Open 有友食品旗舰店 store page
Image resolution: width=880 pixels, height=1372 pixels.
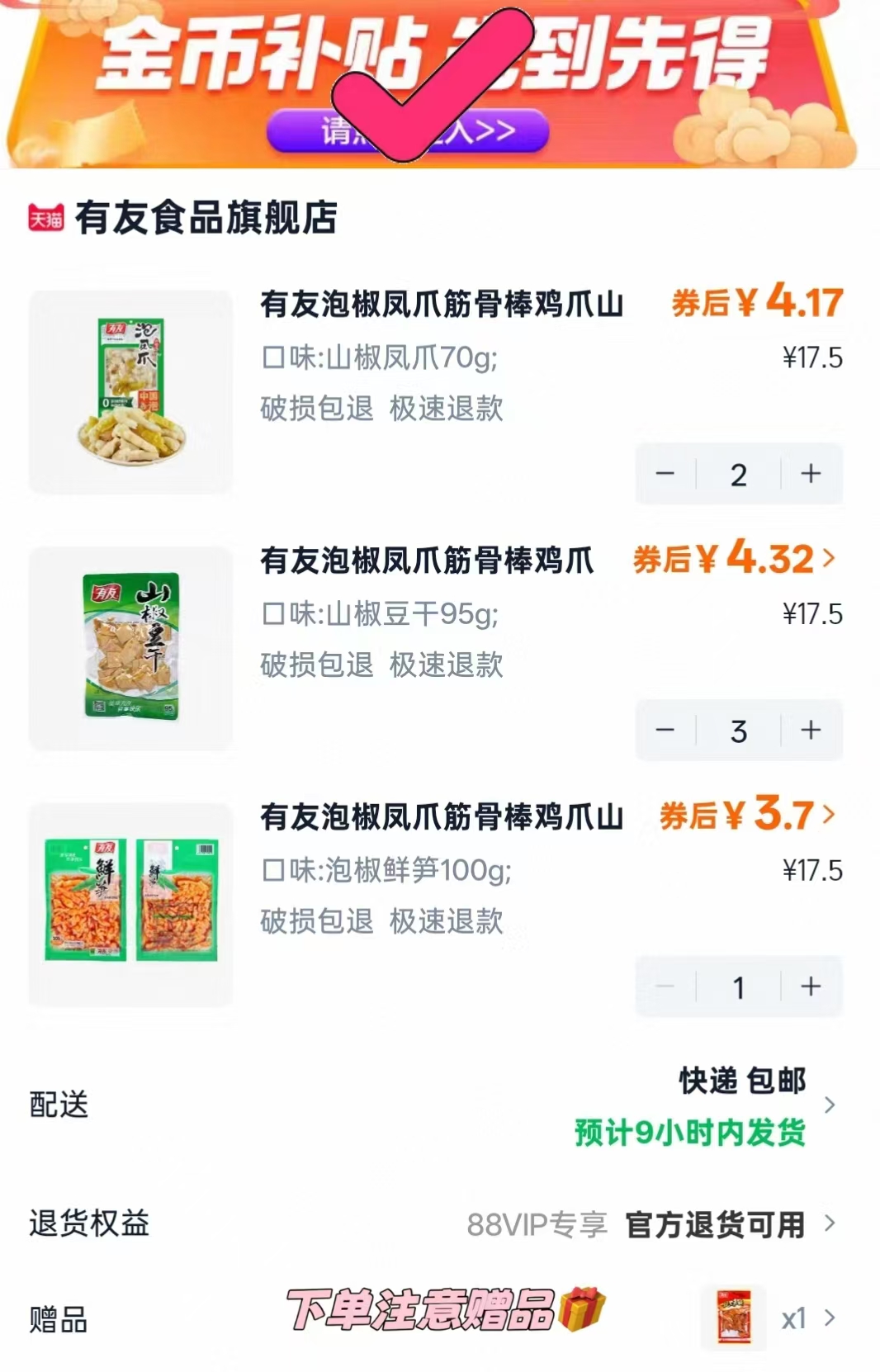tap(204, 218)
